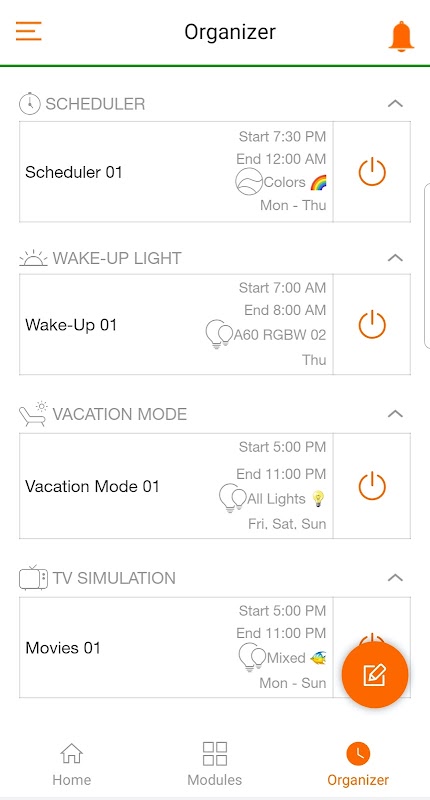Open the hamburger menu
Viewport: 430px width, 800px height.
[x=29, y=31]
